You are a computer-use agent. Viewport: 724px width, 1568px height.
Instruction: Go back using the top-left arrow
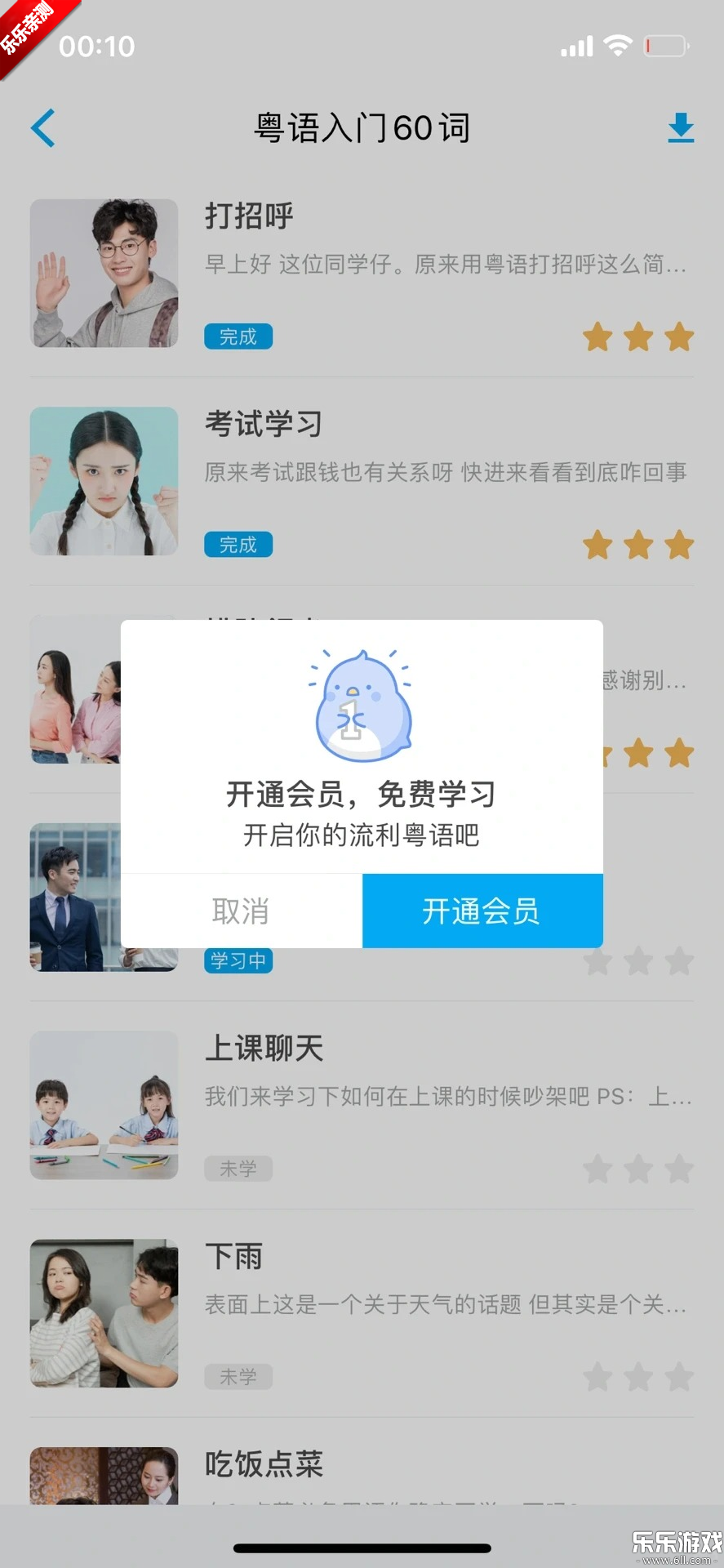coord(43,128)
